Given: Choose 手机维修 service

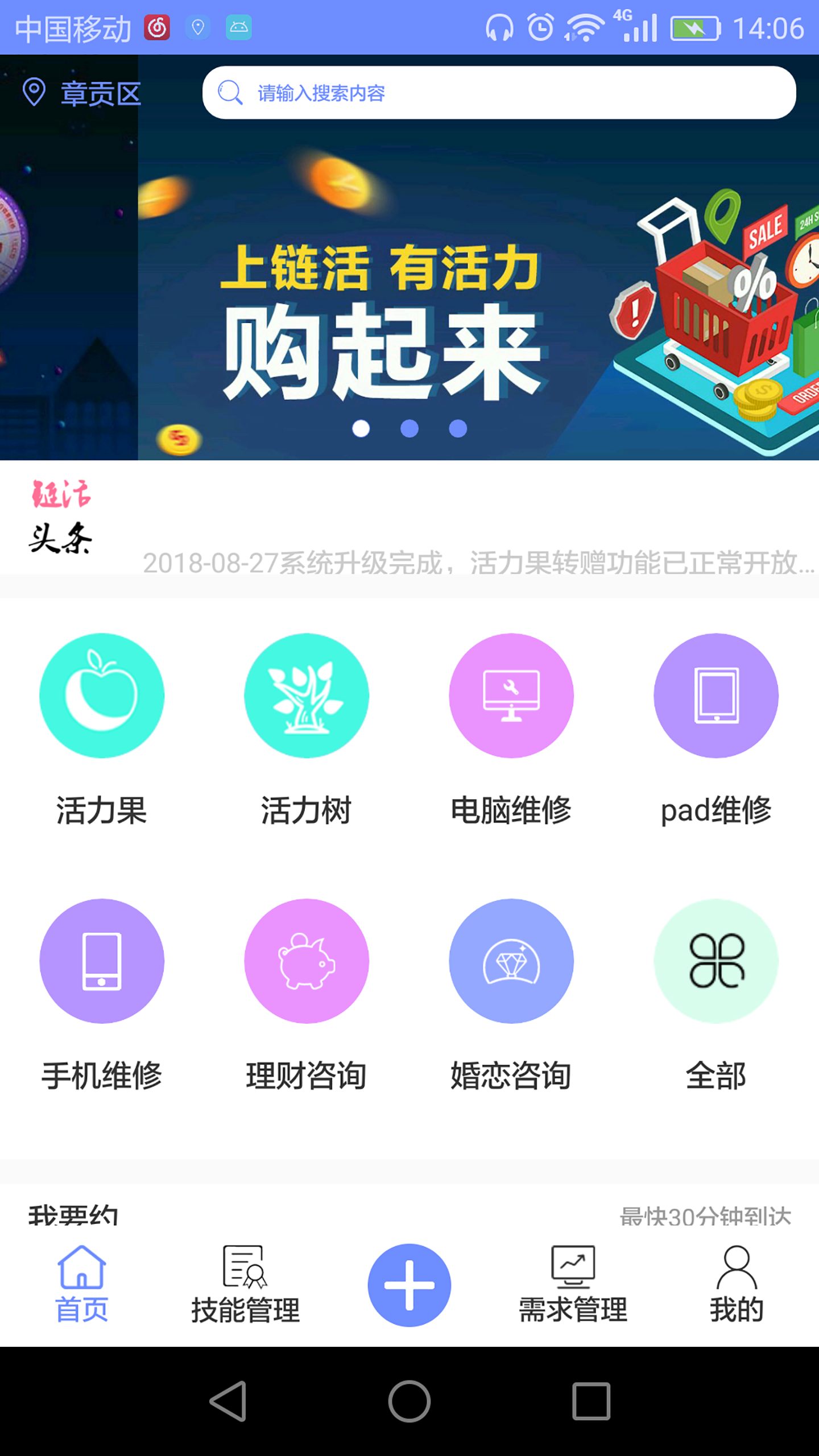Looking at the screenshot, I should [102, 992].
